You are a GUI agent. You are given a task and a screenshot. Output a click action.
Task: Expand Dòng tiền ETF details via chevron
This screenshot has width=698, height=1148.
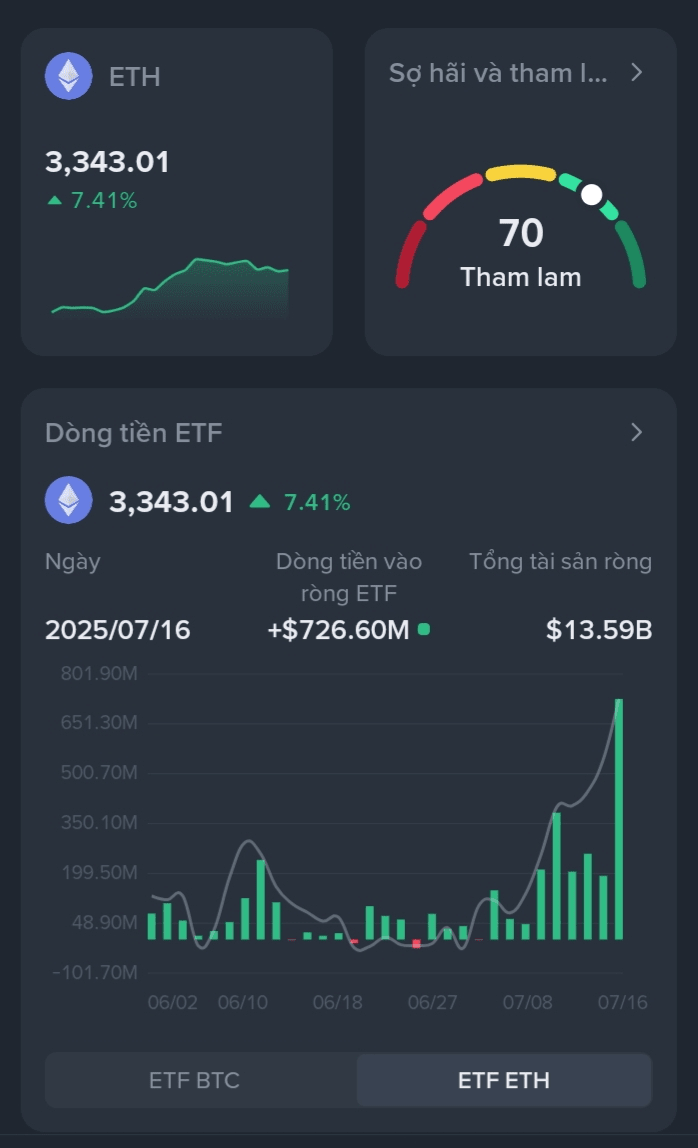click(636, 433)
